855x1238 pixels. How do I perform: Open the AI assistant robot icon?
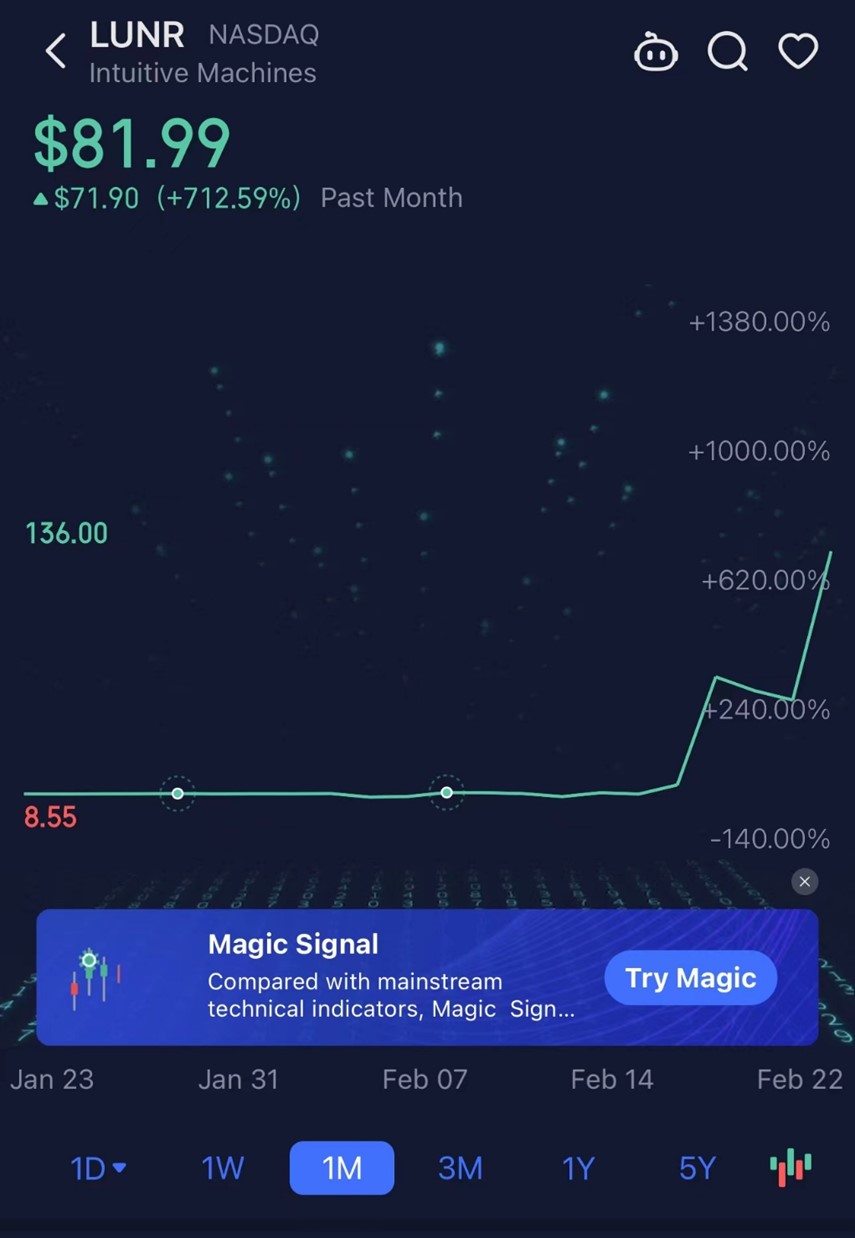[x=657, y=52]
